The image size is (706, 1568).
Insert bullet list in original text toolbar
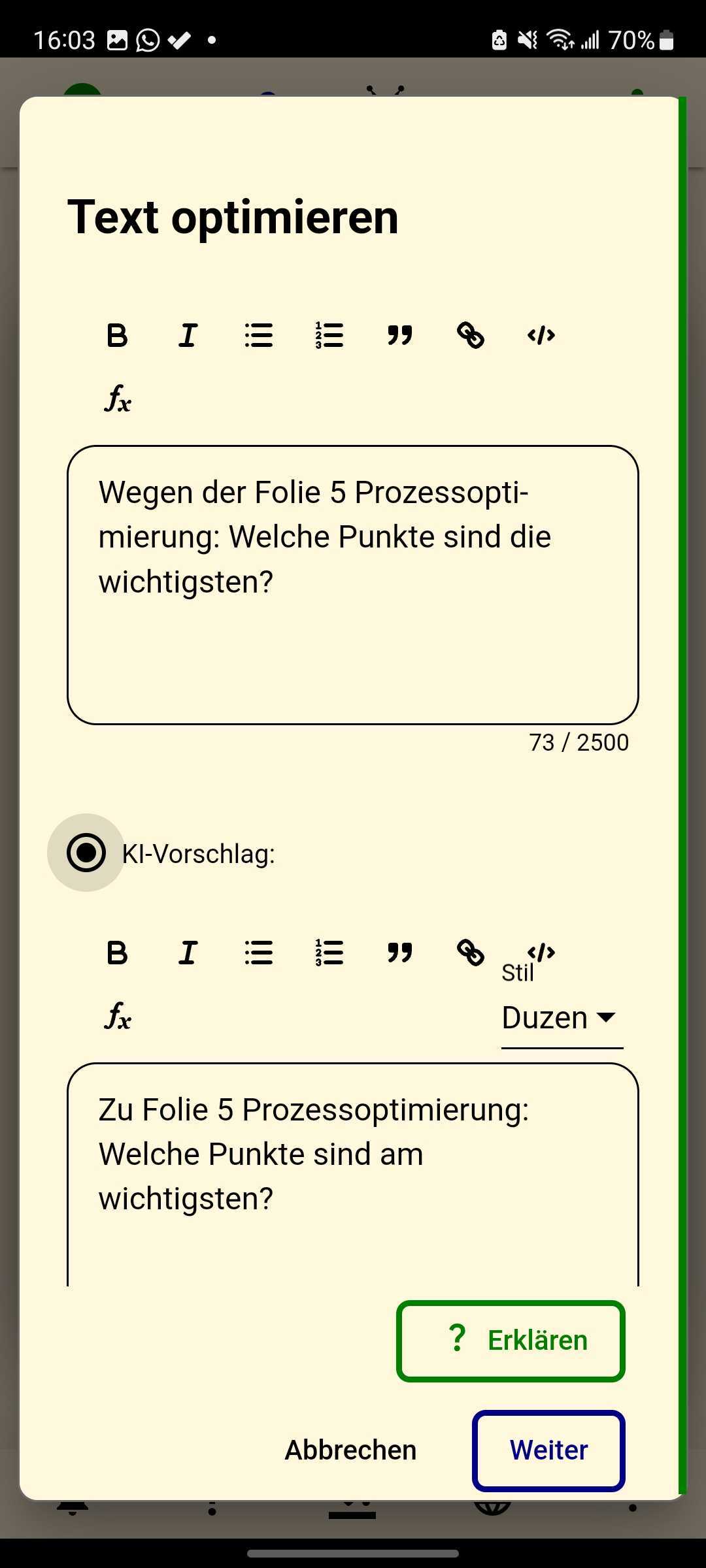tap(258, 336)
